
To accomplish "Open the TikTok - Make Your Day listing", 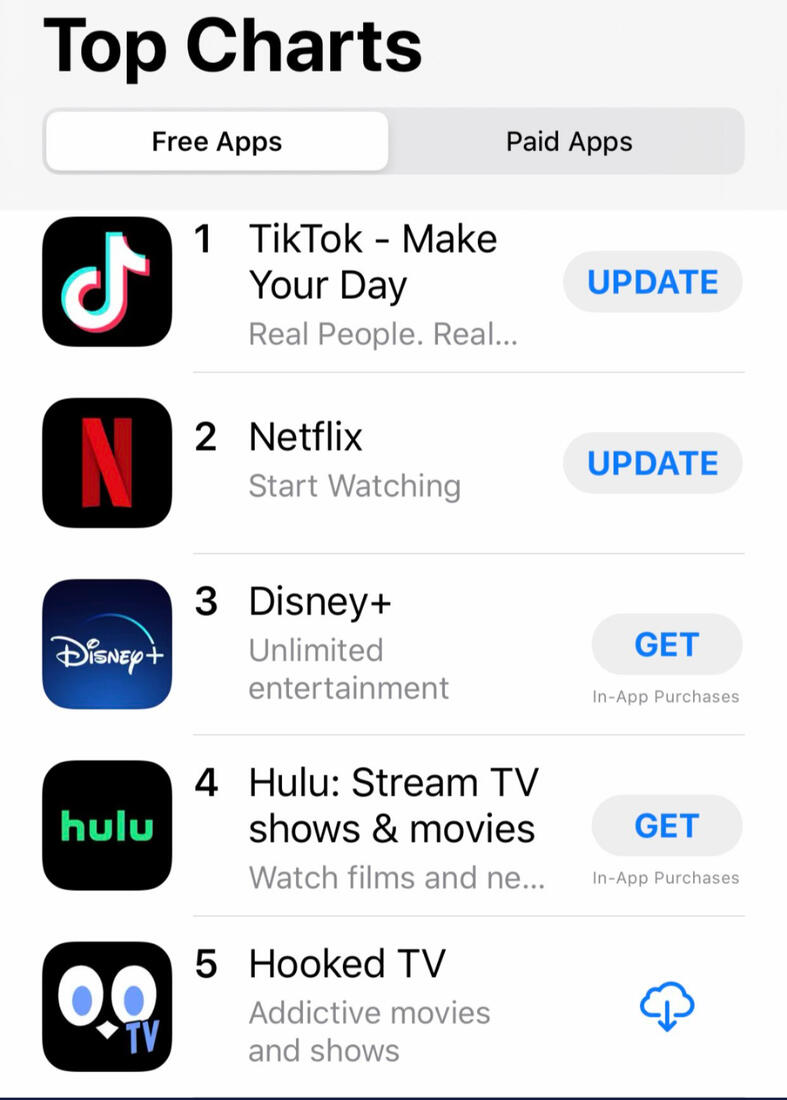I will pyautogui.click(x=372, y=260).
